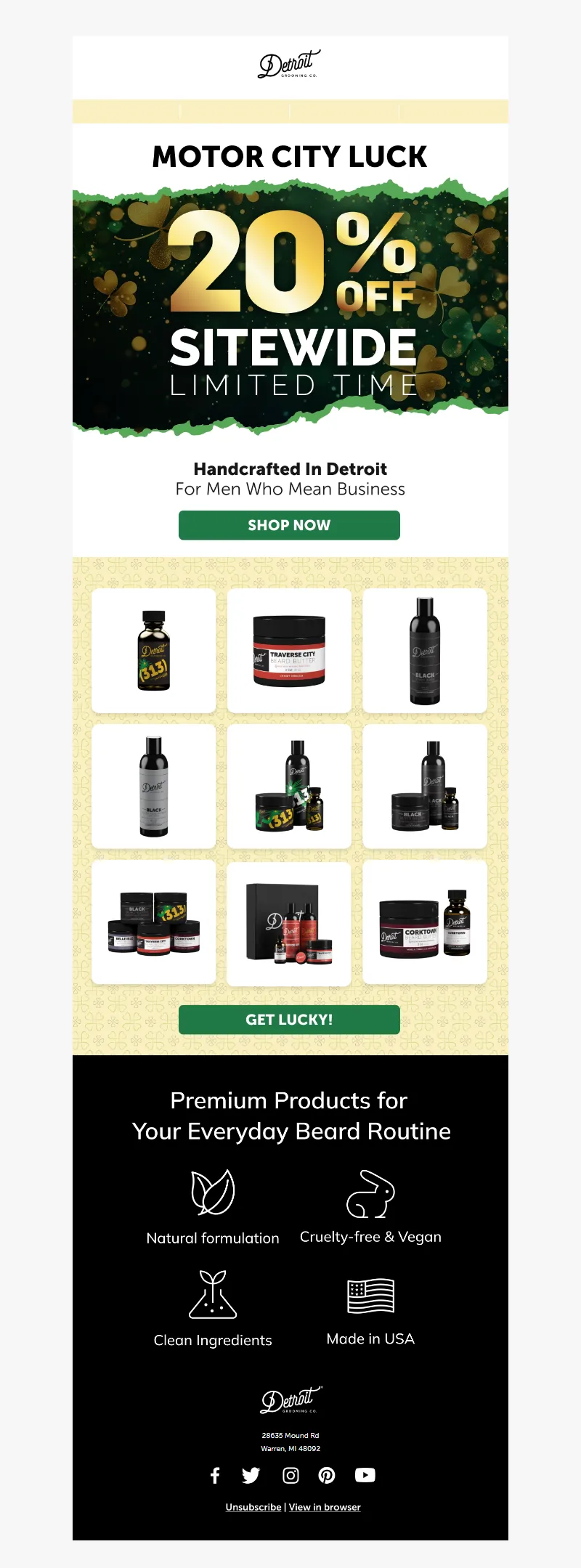581x1568 pixels.
Task: Tap the Unsubscribe link
Action: [253, 1507]
